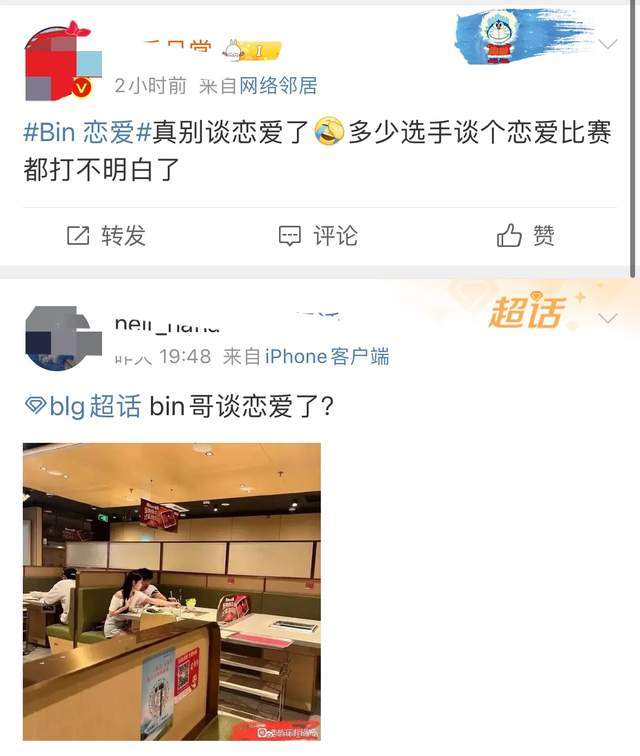Repost the post tagged #Bin 恋爱#
The width and height of the screenshot is (640, 756).
click(x=106, y=236)
